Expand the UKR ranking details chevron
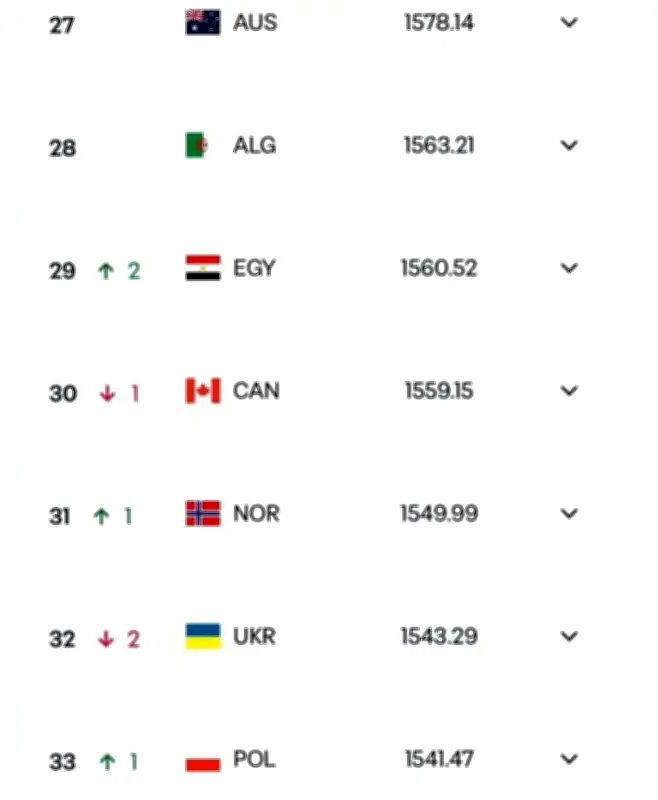The width and height of the screenshot is (658, 800). (569, 637)
